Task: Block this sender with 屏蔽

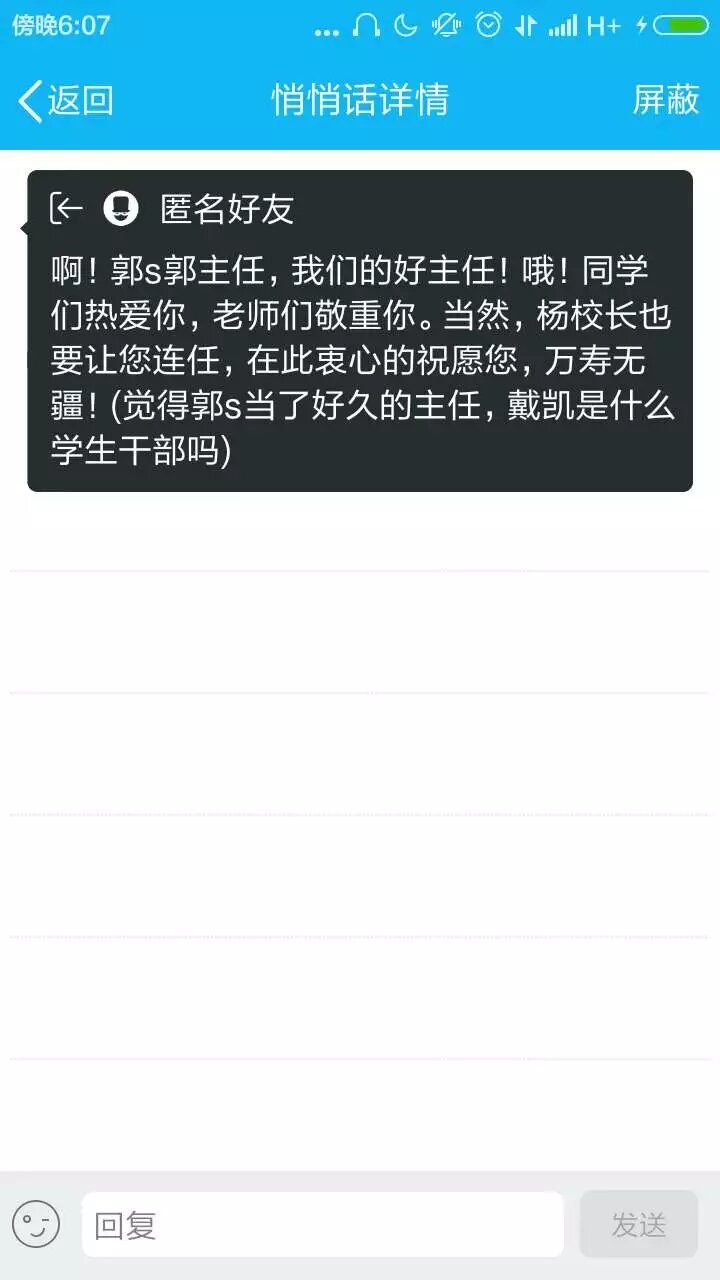Action: pos(665,100)
